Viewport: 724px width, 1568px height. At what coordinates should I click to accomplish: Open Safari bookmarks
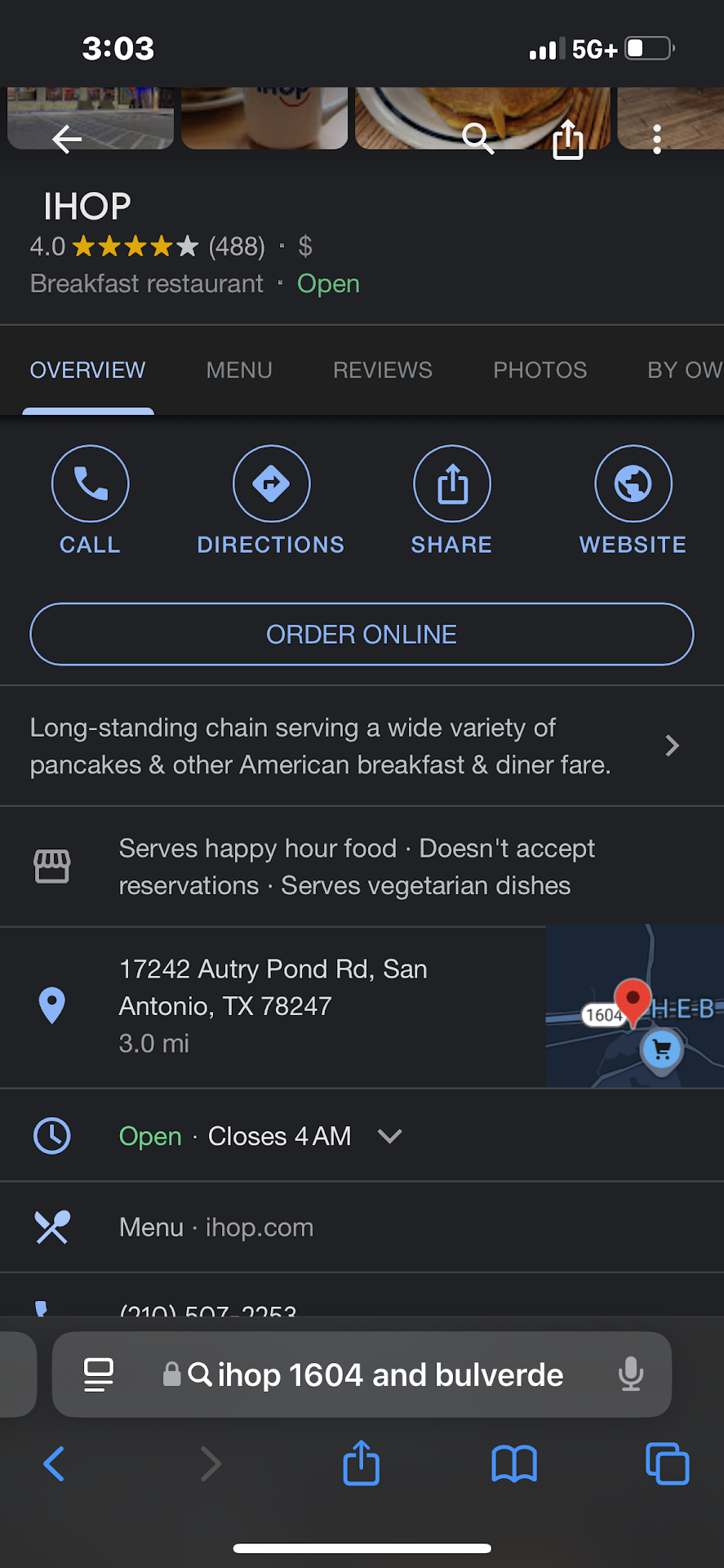pos(514,1463)
